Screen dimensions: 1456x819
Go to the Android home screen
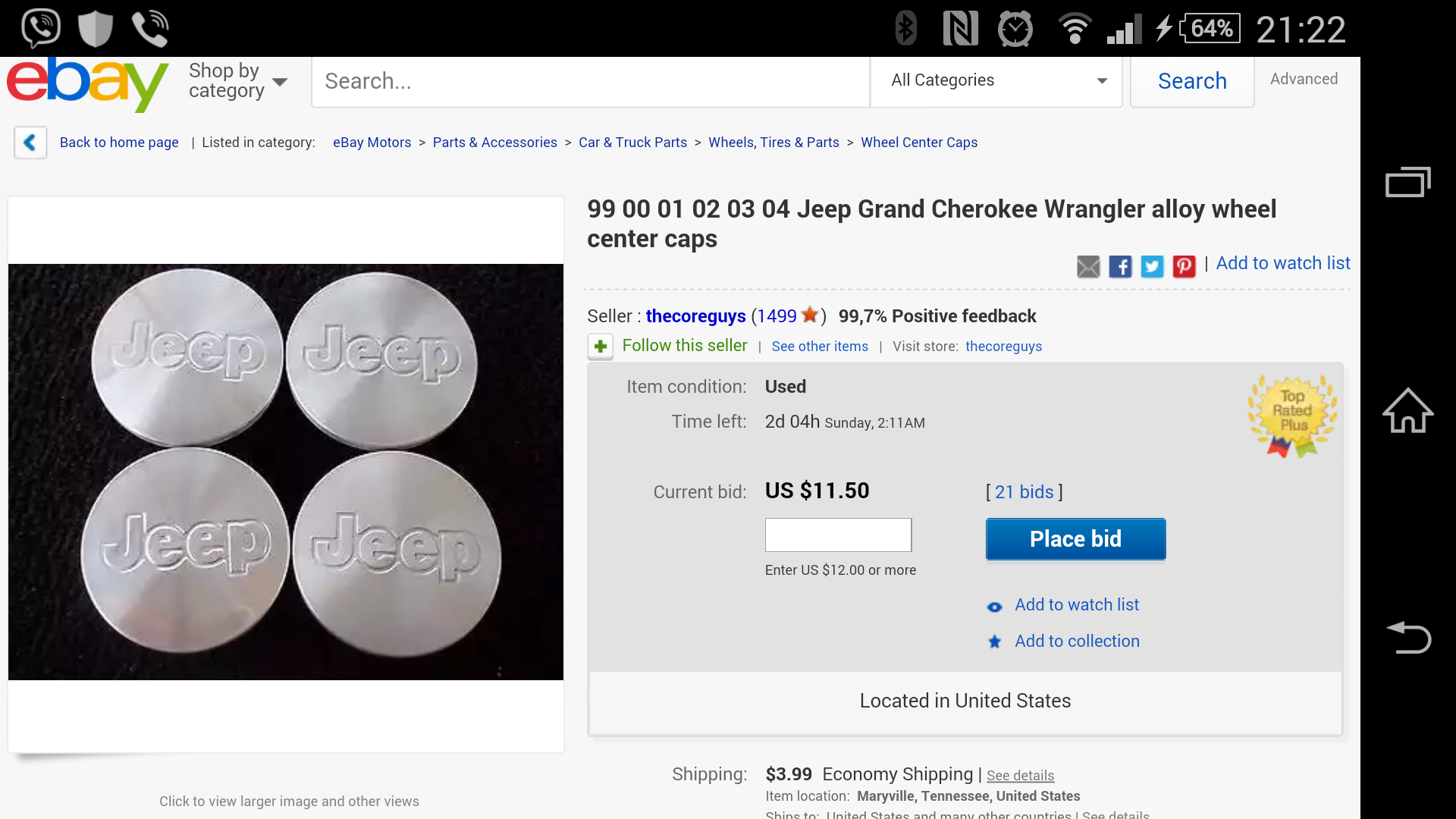coord(1407,411)
